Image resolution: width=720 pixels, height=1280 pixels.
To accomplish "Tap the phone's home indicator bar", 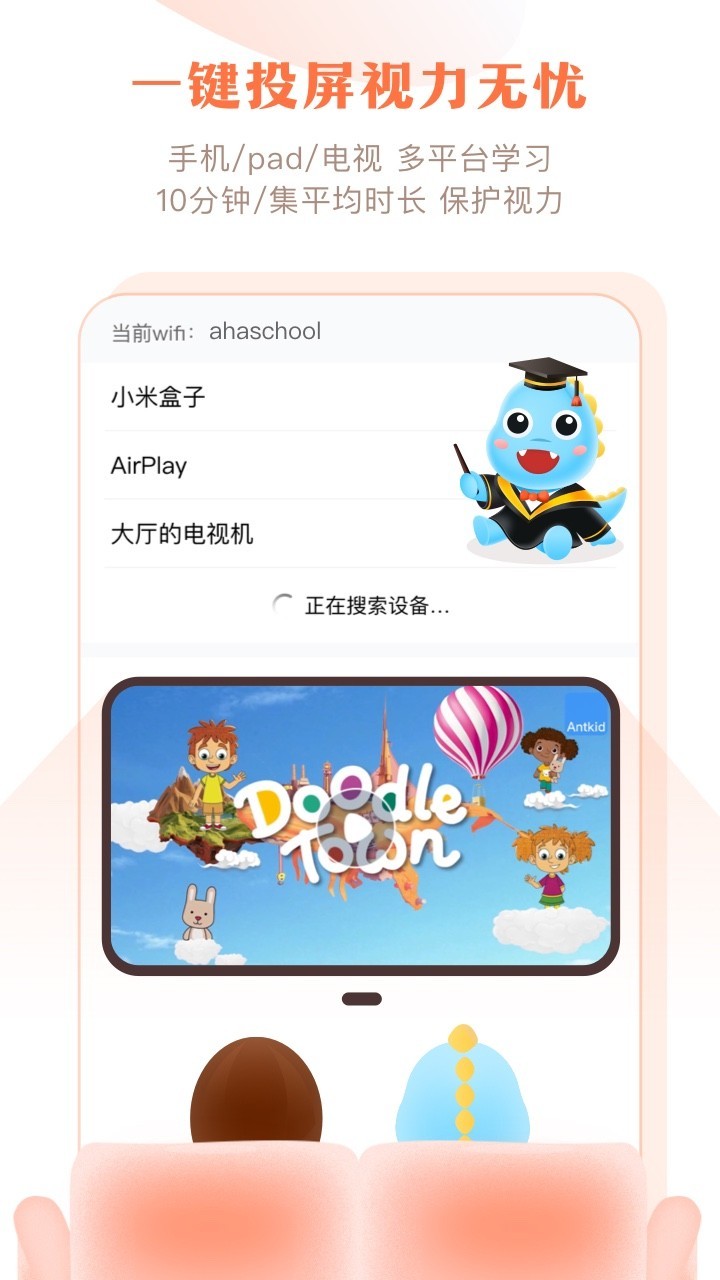I will click(x=360, y=996).
